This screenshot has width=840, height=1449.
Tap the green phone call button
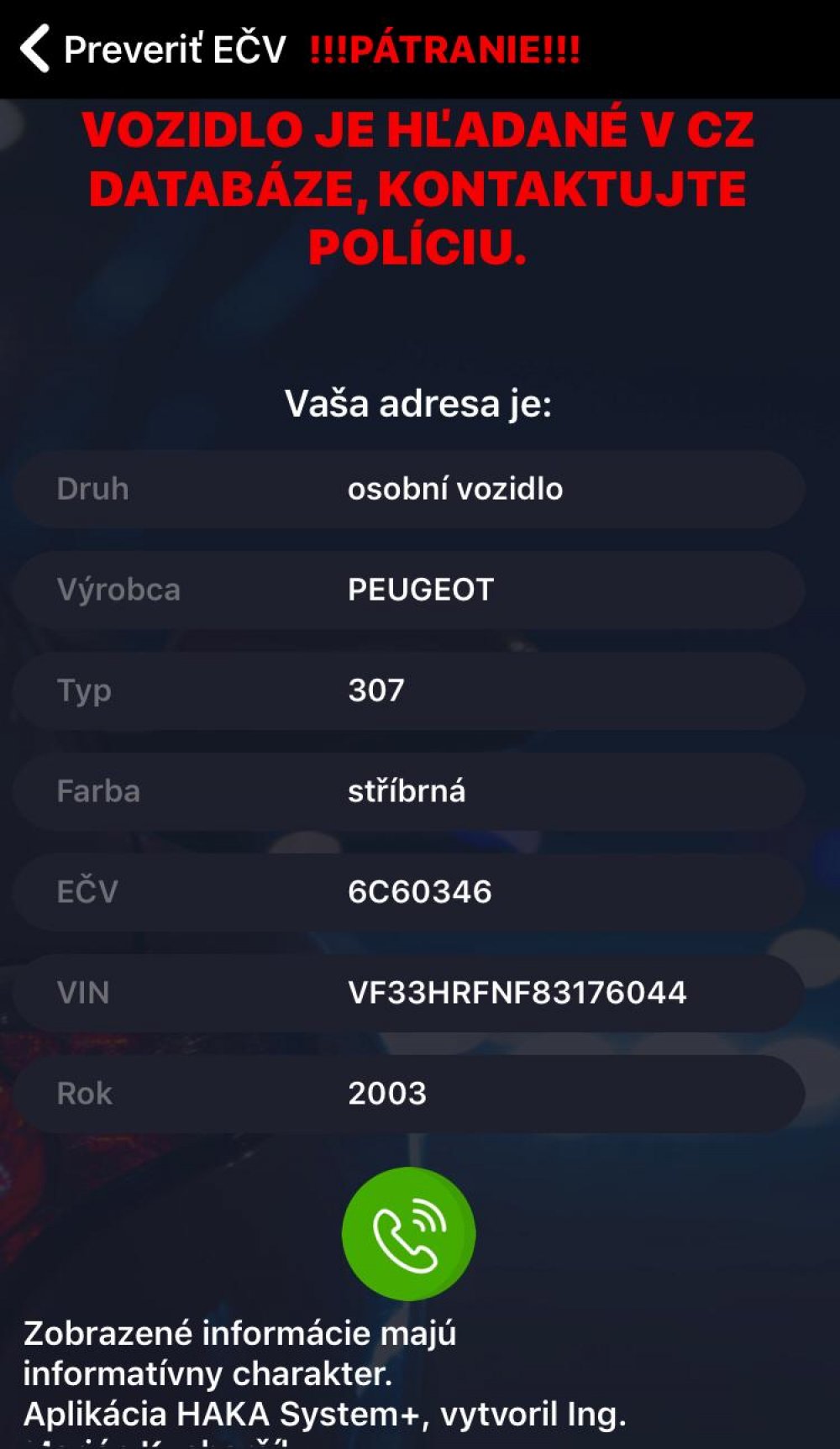click(408, 1234)
